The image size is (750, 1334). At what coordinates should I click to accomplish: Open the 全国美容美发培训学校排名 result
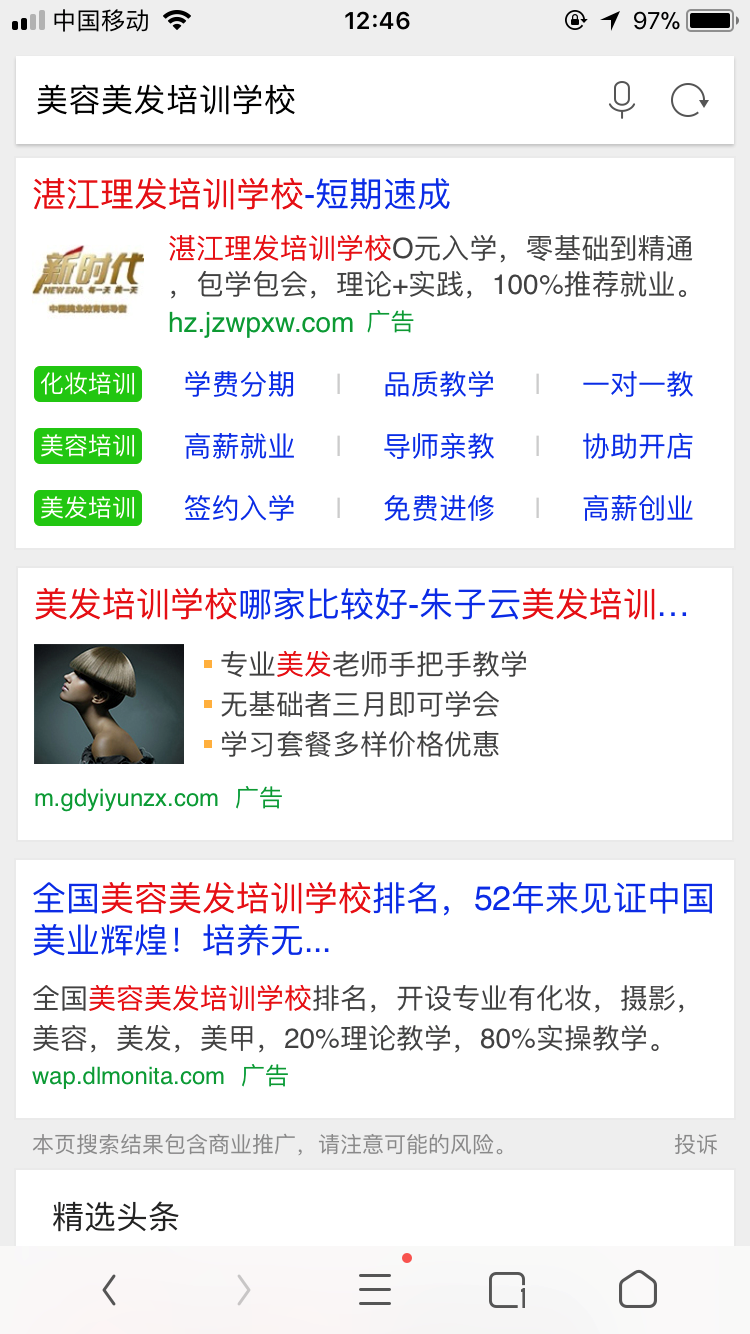372,918
